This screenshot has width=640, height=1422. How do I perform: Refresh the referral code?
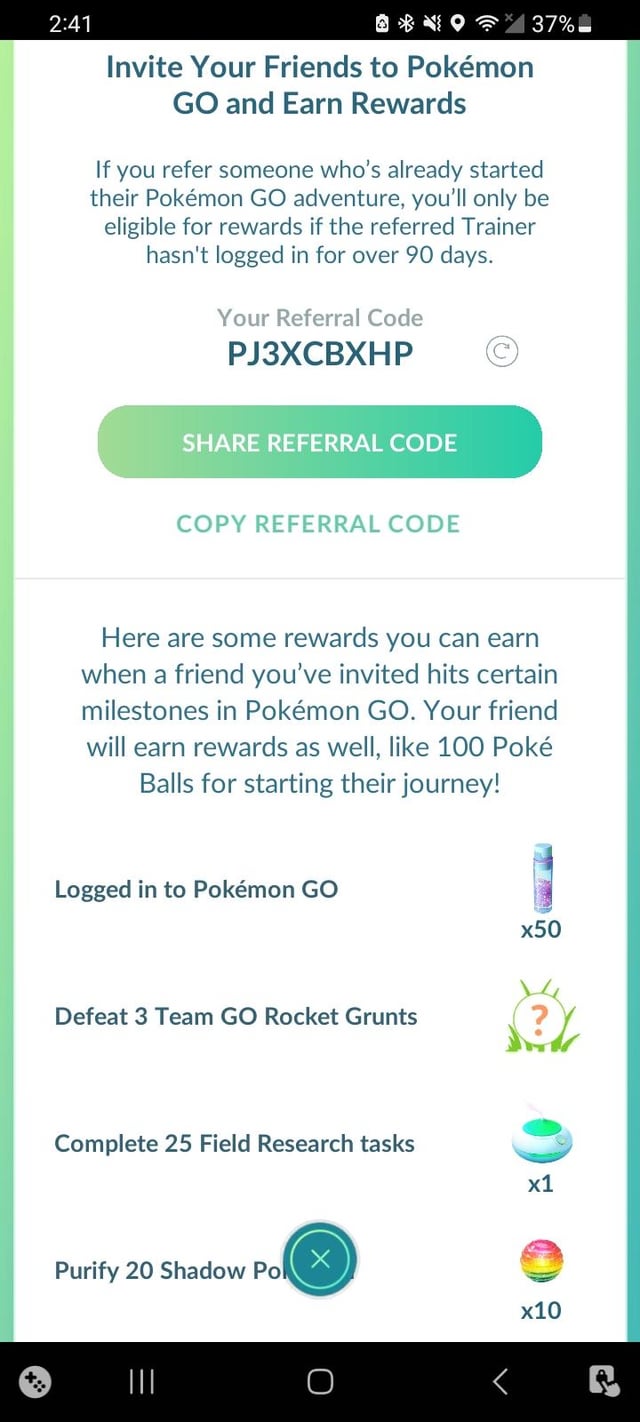click(x=502, y=352)
